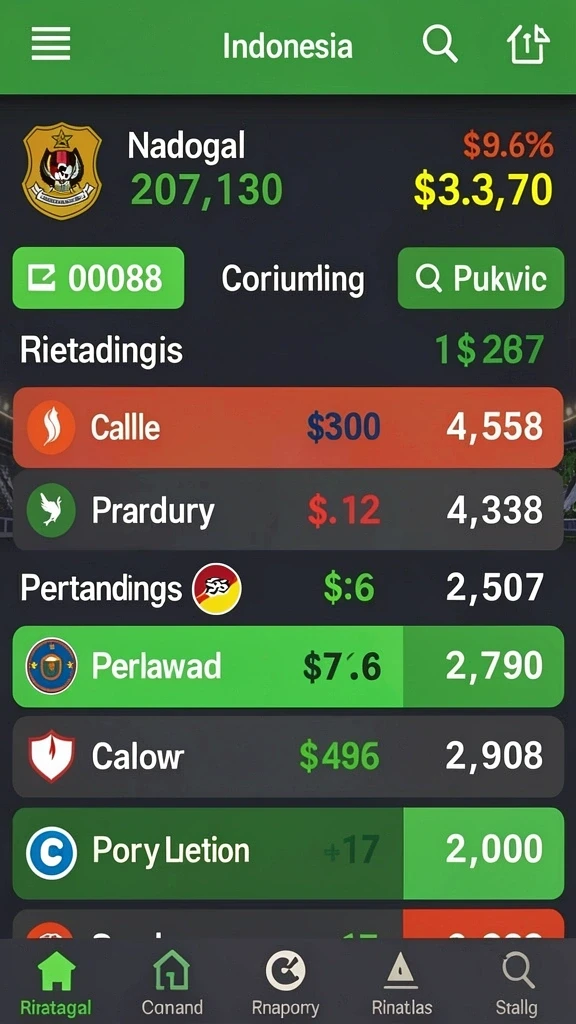Open the Calowr row

pos(288,756)
